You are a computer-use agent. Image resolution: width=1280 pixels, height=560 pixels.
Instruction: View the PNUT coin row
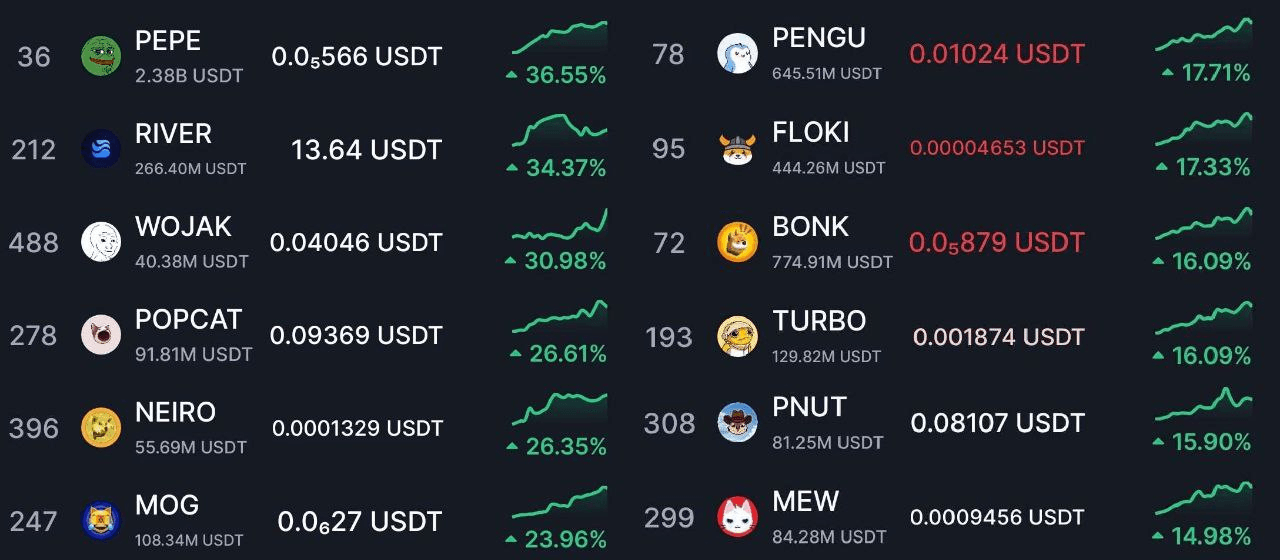click(x=809, y=408)
